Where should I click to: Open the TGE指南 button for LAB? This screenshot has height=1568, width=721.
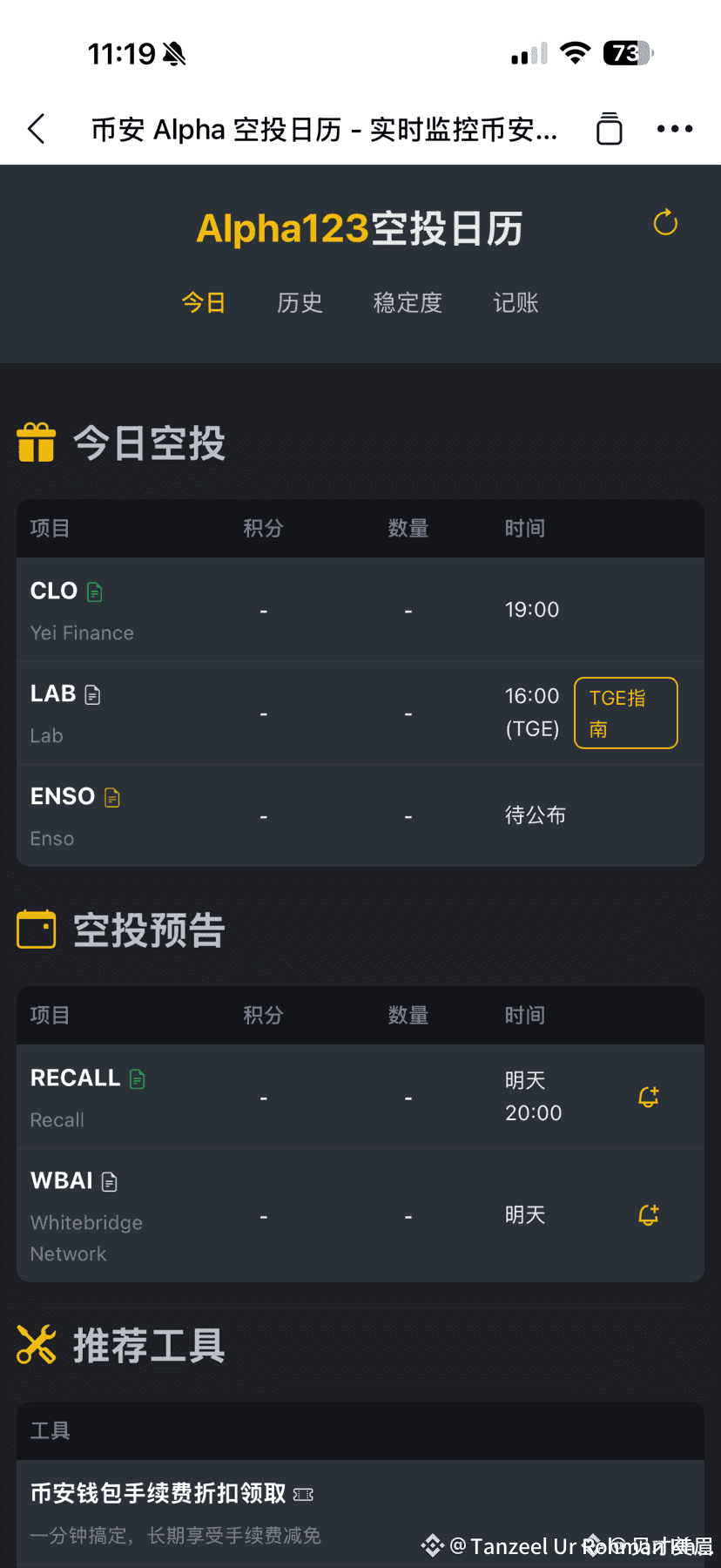pos(626,713)
